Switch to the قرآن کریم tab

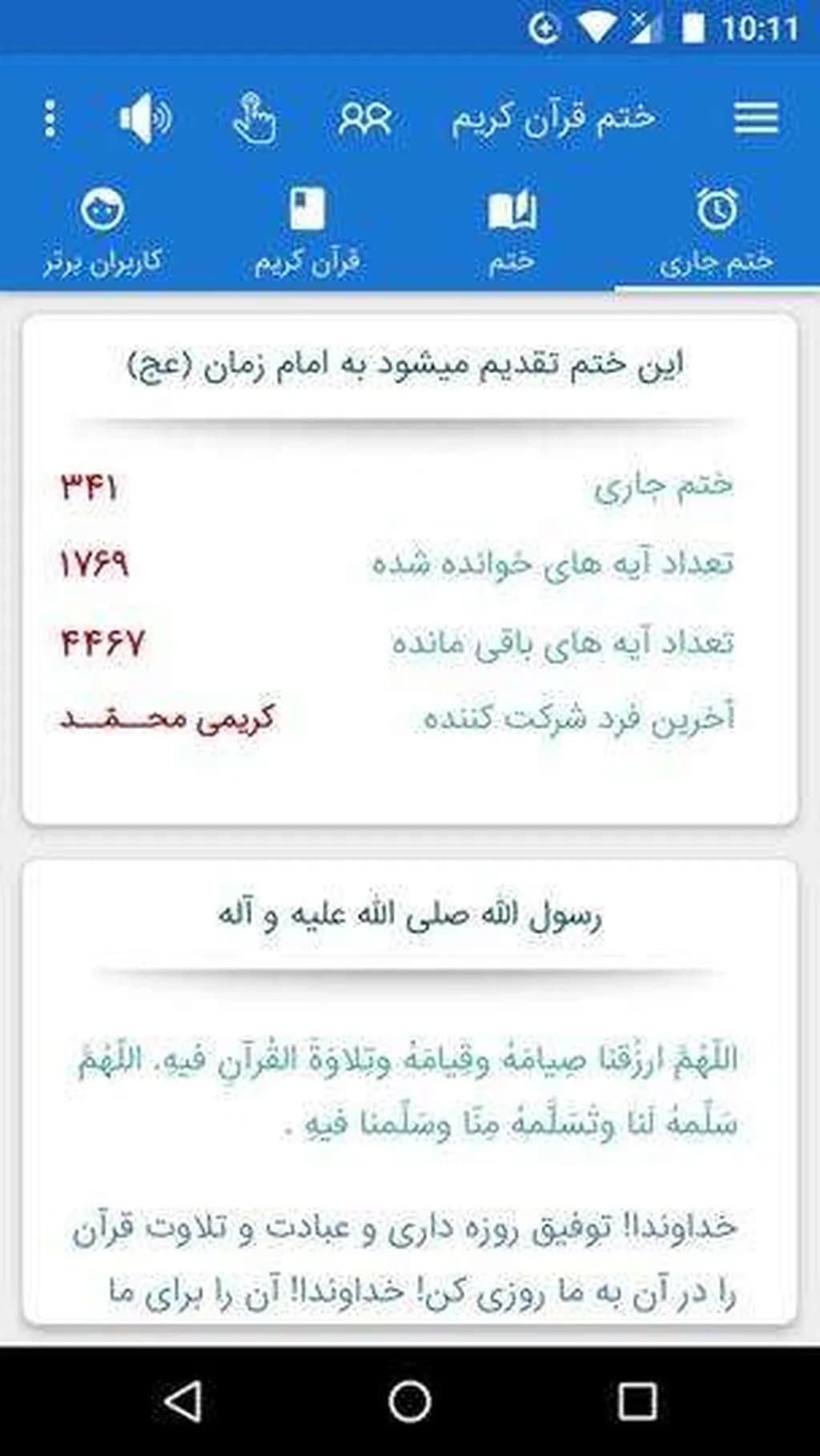307,231
